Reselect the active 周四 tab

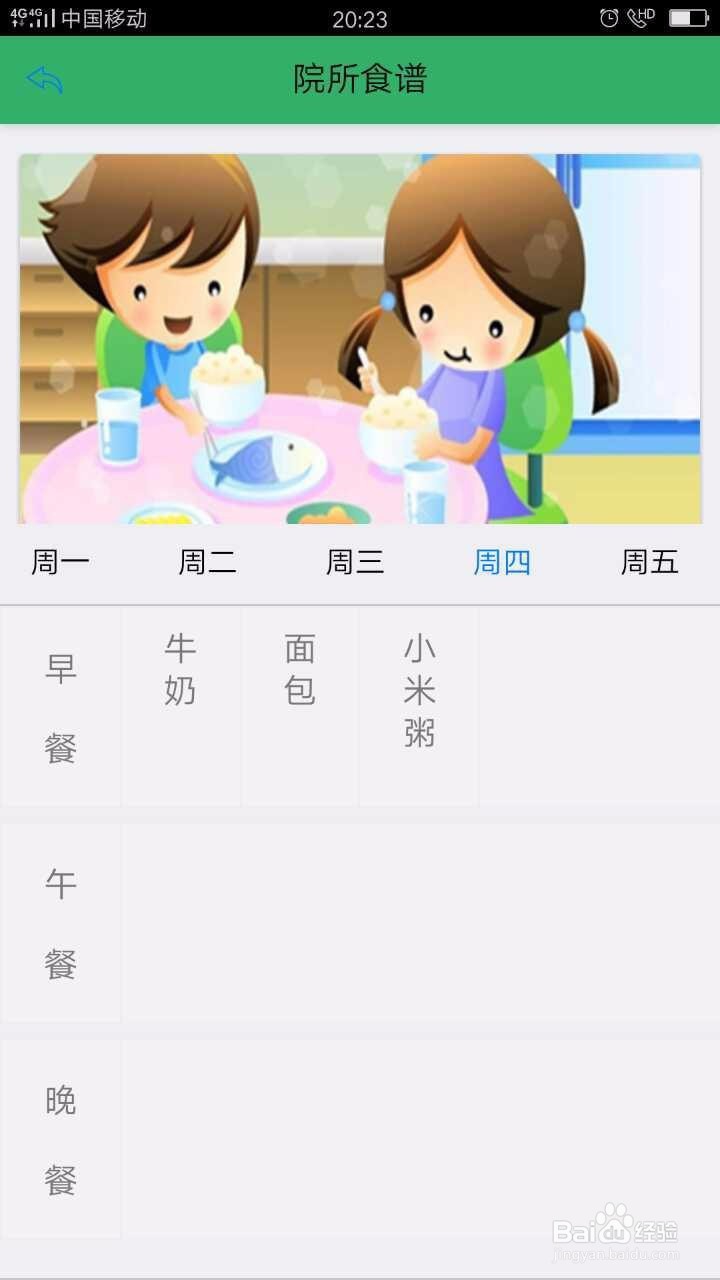(501, 562)
